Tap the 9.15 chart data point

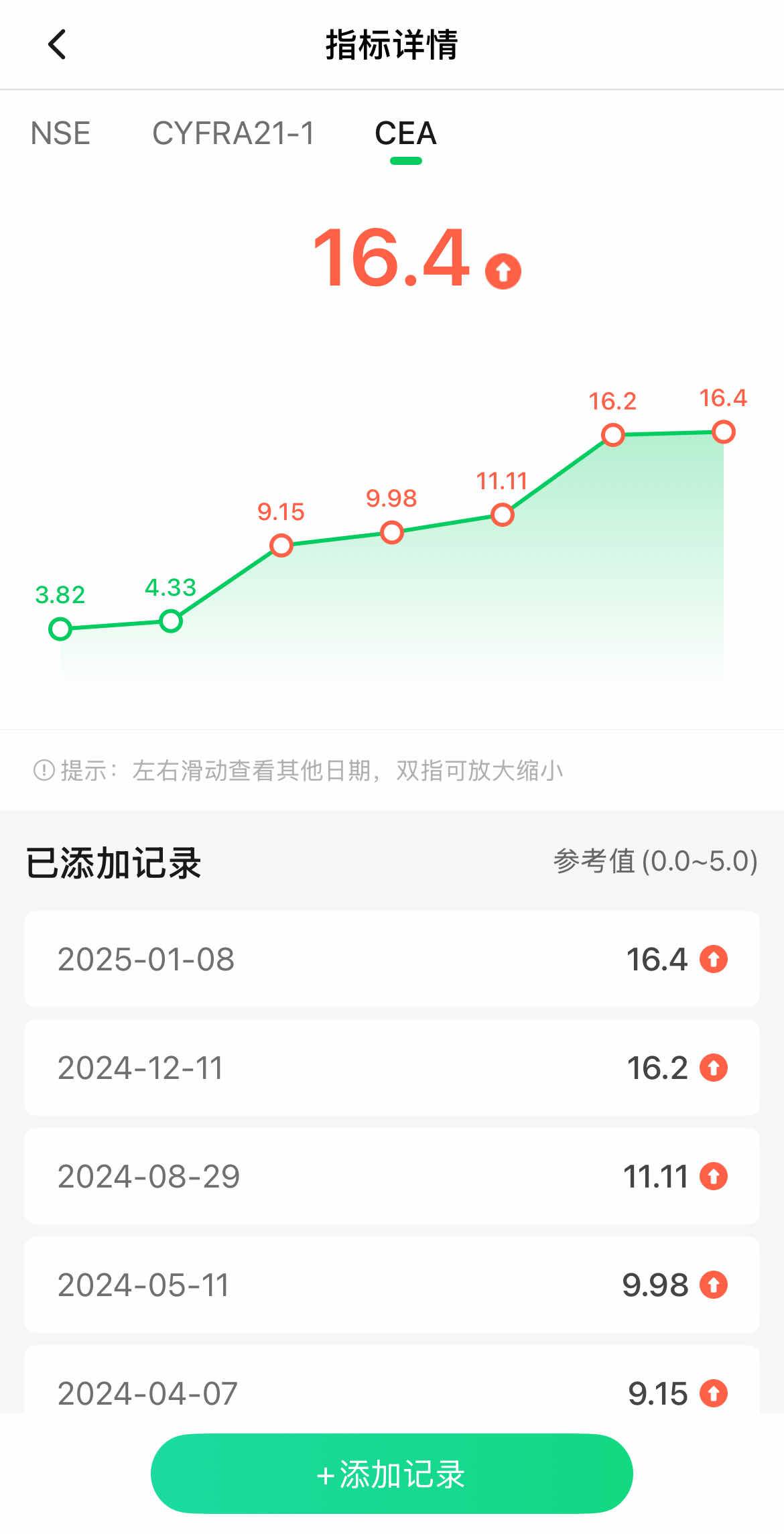click(x=281, y=546)
